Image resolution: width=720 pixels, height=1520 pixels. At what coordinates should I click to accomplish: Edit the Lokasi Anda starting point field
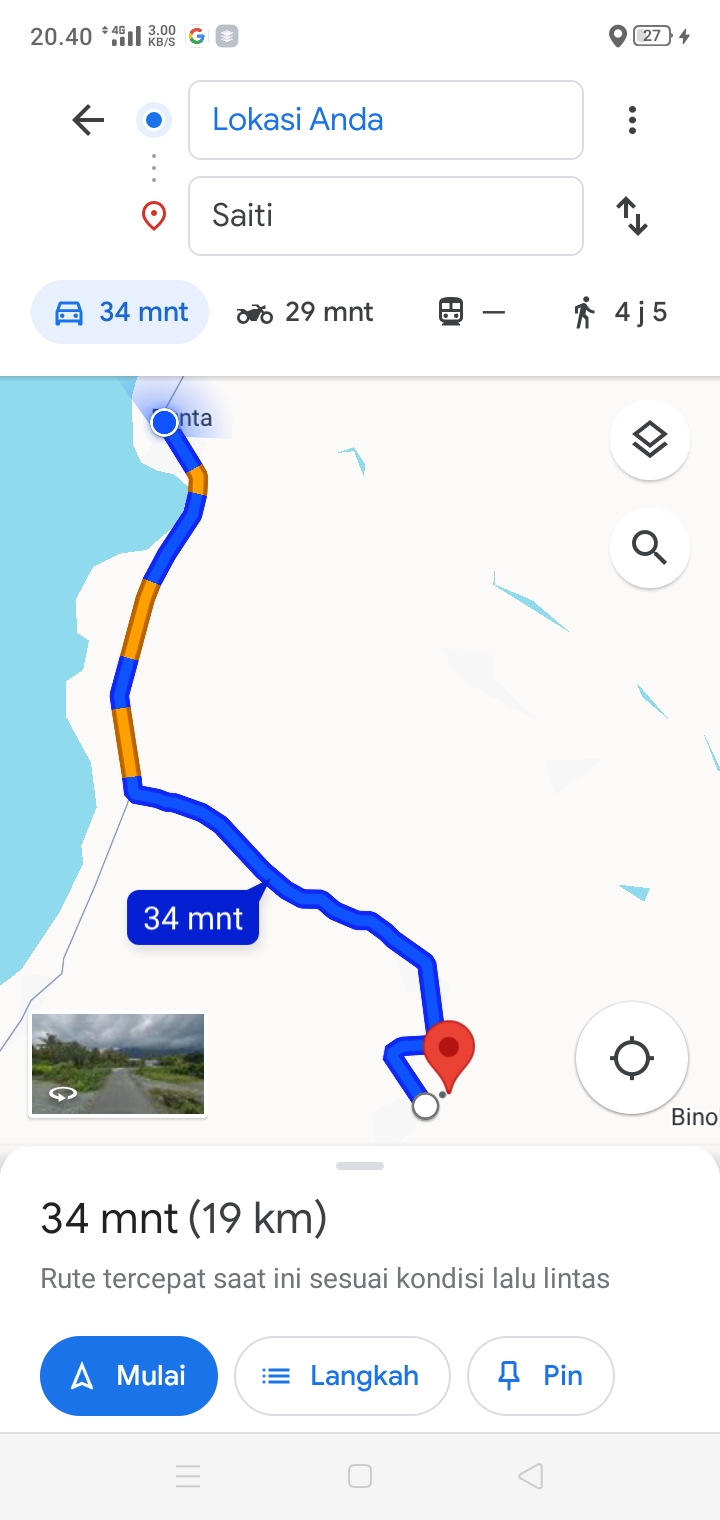(x=385, y=120)
